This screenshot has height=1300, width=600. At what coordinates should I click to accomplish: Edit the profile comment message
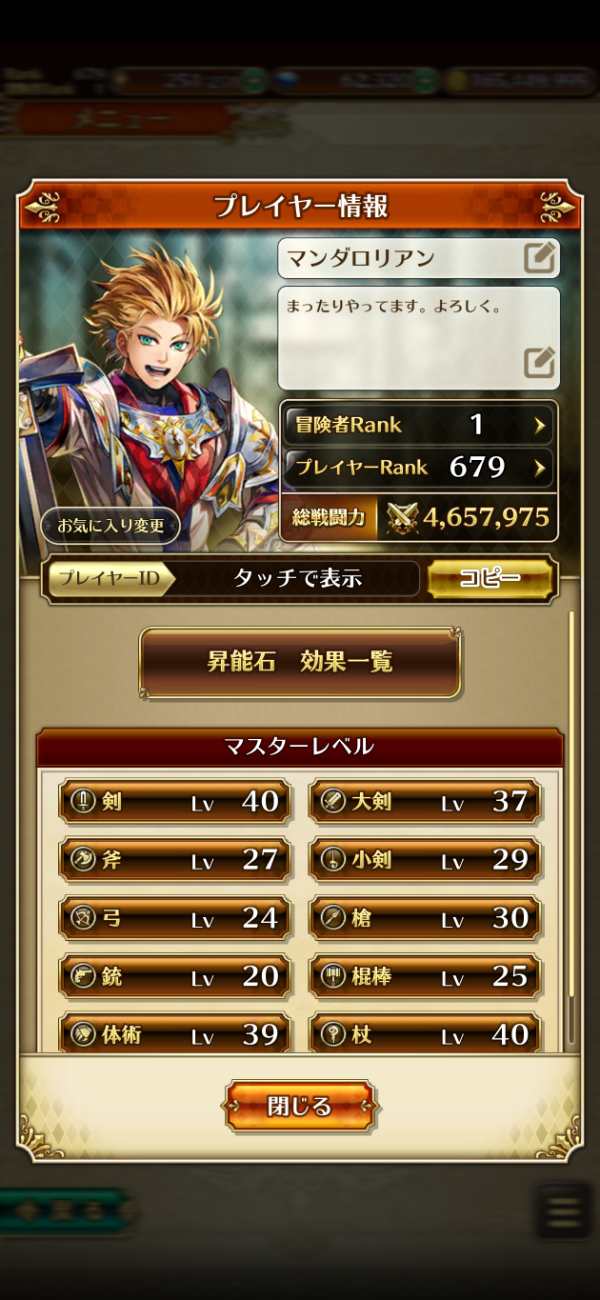(x=540, y=362)
